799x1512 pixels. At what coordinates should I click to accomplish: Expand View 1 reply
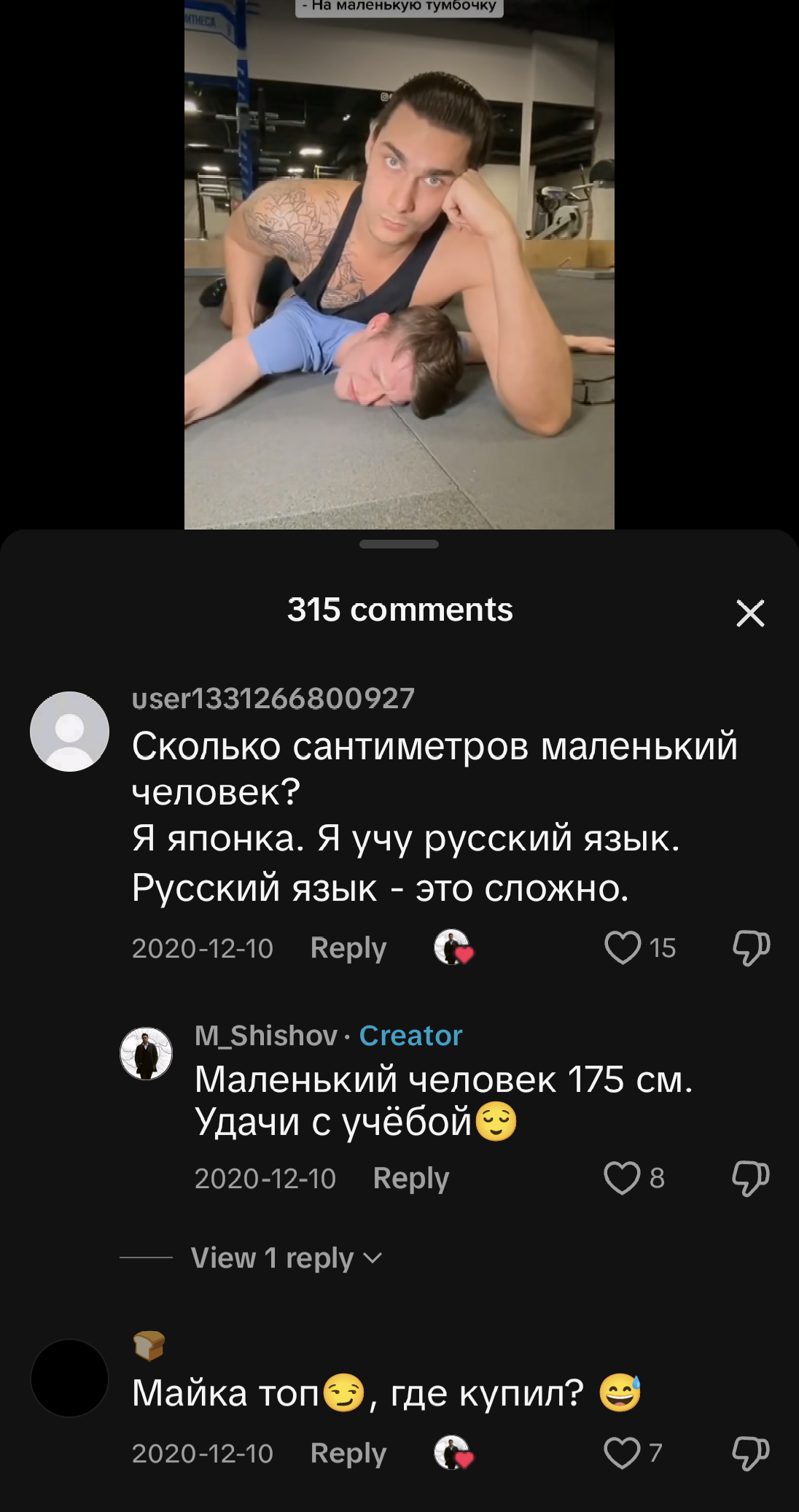coord(286,1257)
